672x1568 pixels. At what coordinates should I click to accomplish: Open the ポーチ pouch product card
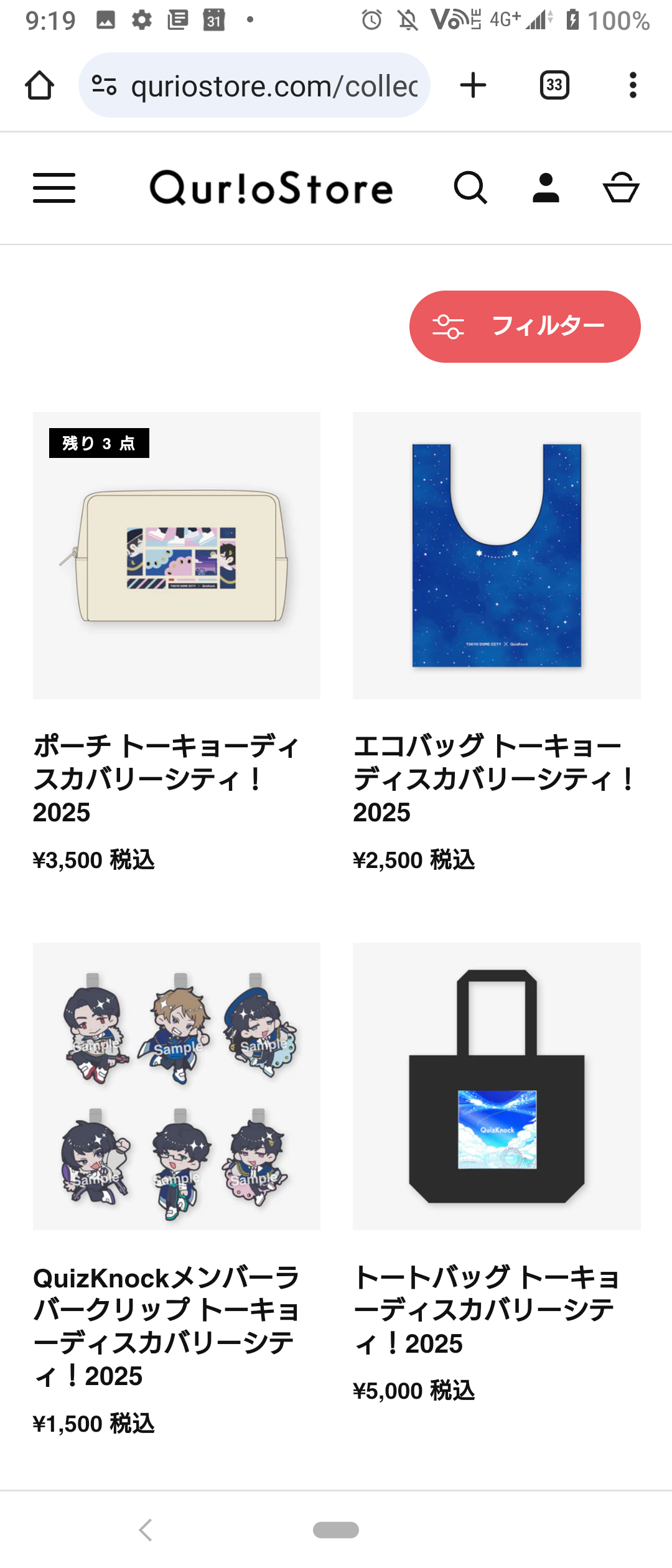point(177,556)
